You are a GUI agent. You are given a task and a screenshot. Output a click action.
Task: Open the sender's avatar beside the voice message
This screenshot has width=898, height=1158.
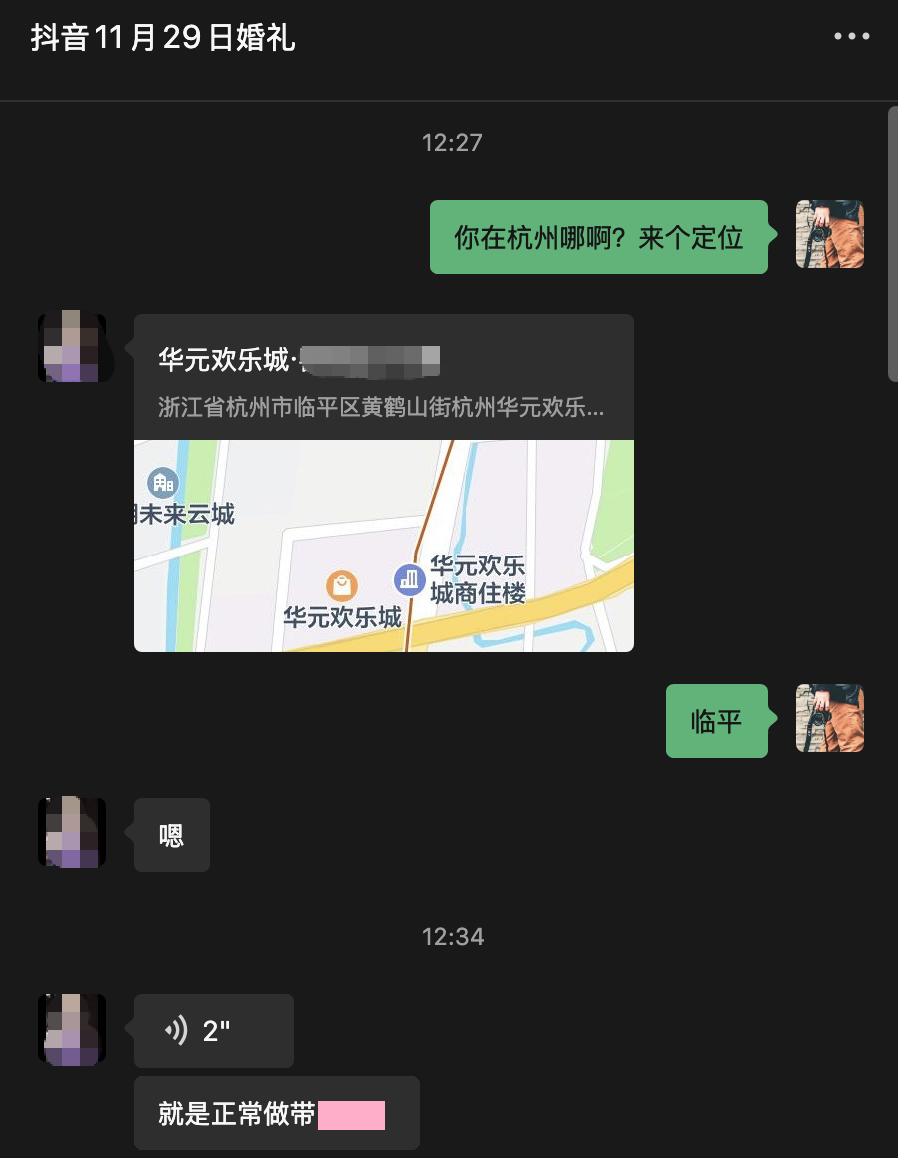(x=71, y=1030)
